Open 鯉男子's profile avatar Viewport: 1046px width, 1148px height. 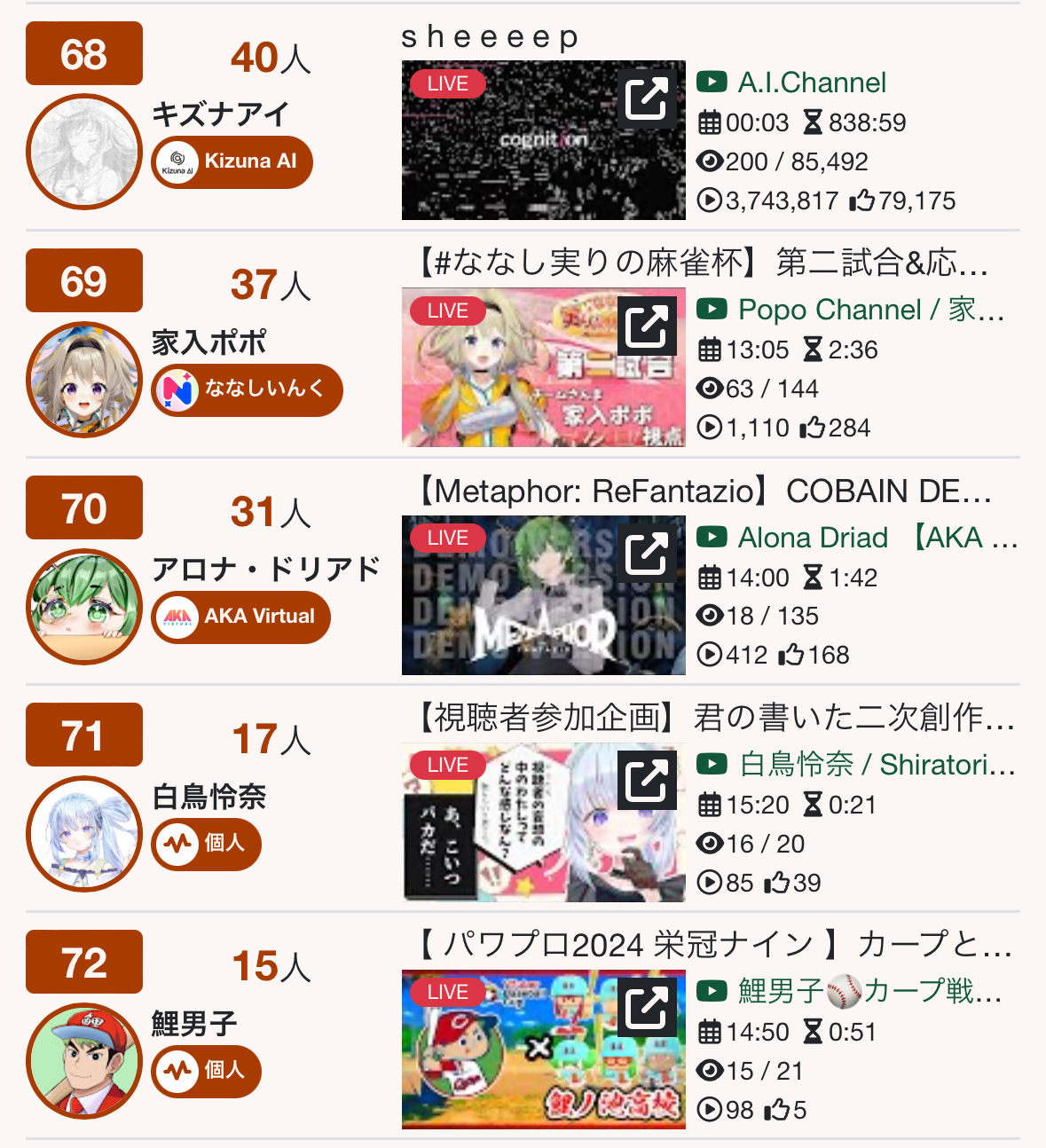click(84, 1061)
